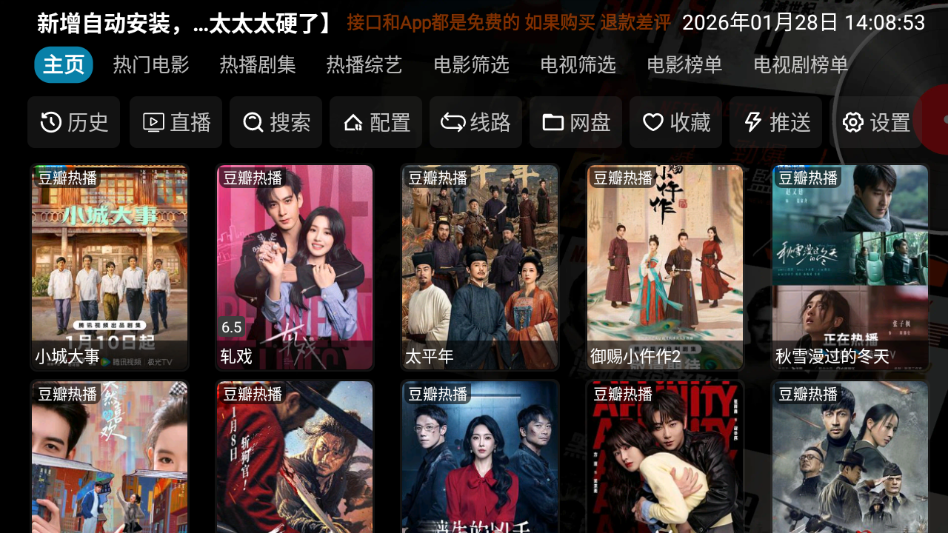Tap the 搜索 search button
The image size is (948, 533).
(x=276, y=122)
